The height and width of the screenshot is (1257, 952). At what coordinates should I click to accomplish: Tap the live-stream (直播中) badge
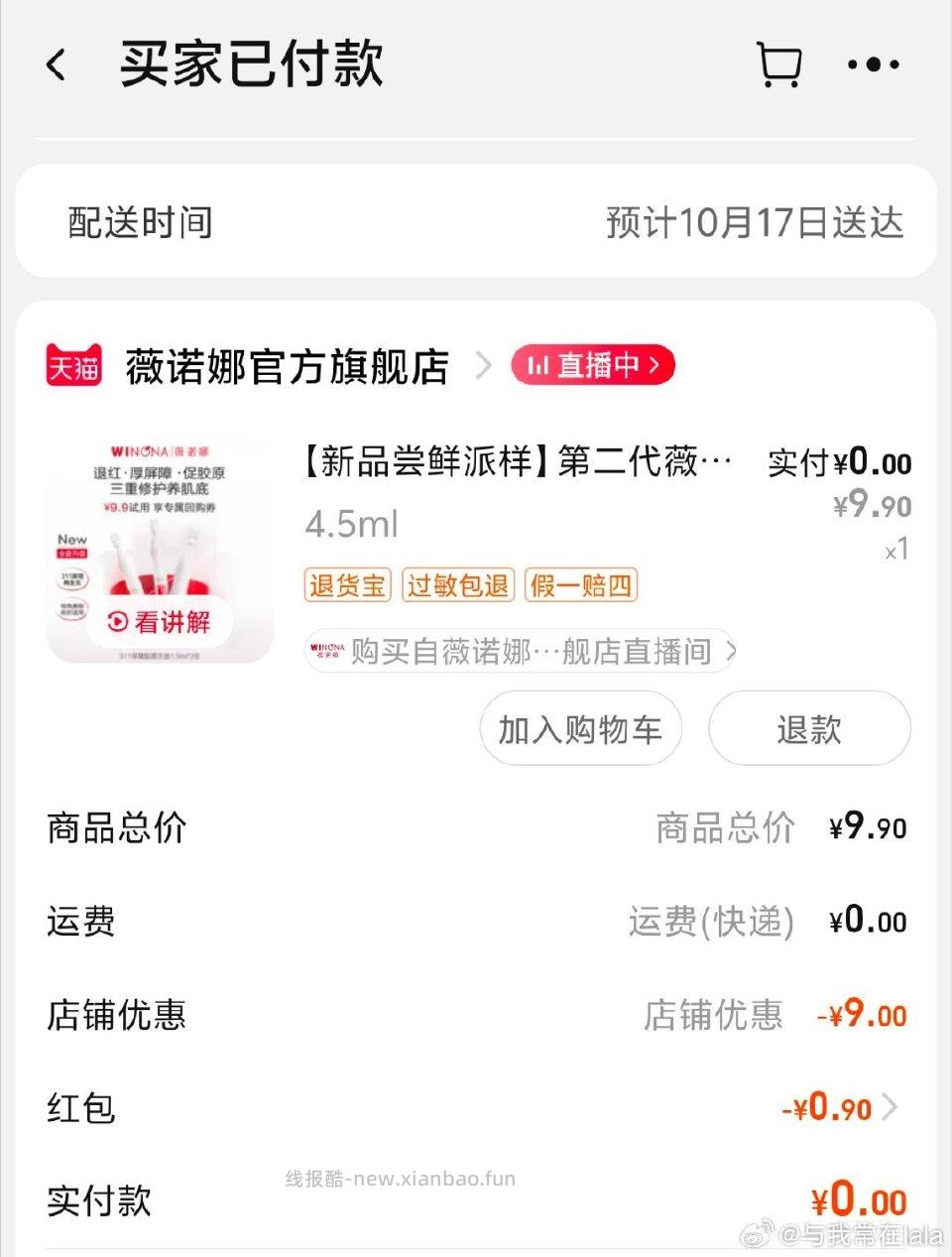pyautogui.click(x=592, y=365)
